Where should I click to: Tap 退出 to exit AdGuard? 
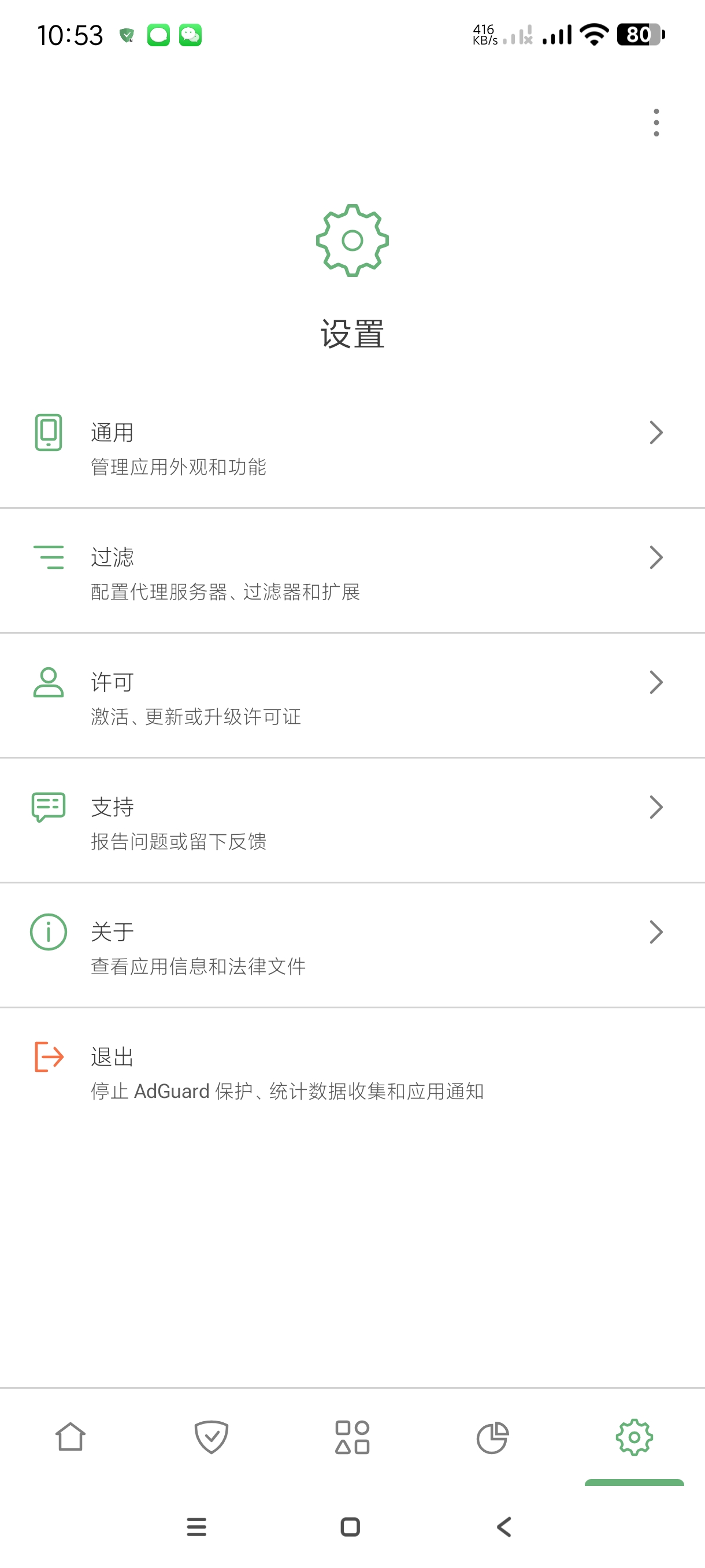352,1073
